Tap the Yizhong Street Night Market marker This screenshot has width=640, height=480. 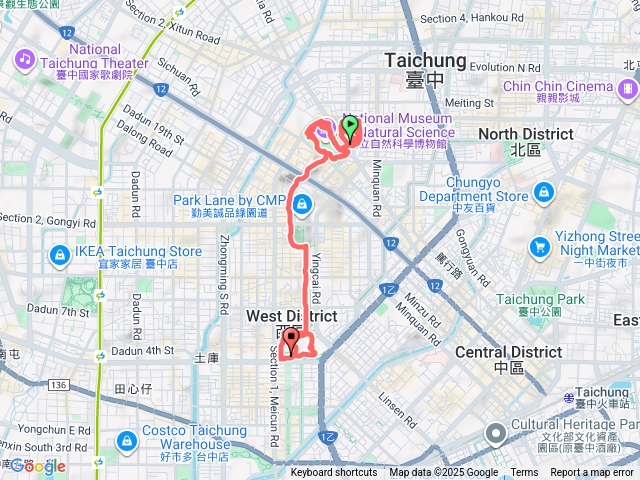(540, 242)
